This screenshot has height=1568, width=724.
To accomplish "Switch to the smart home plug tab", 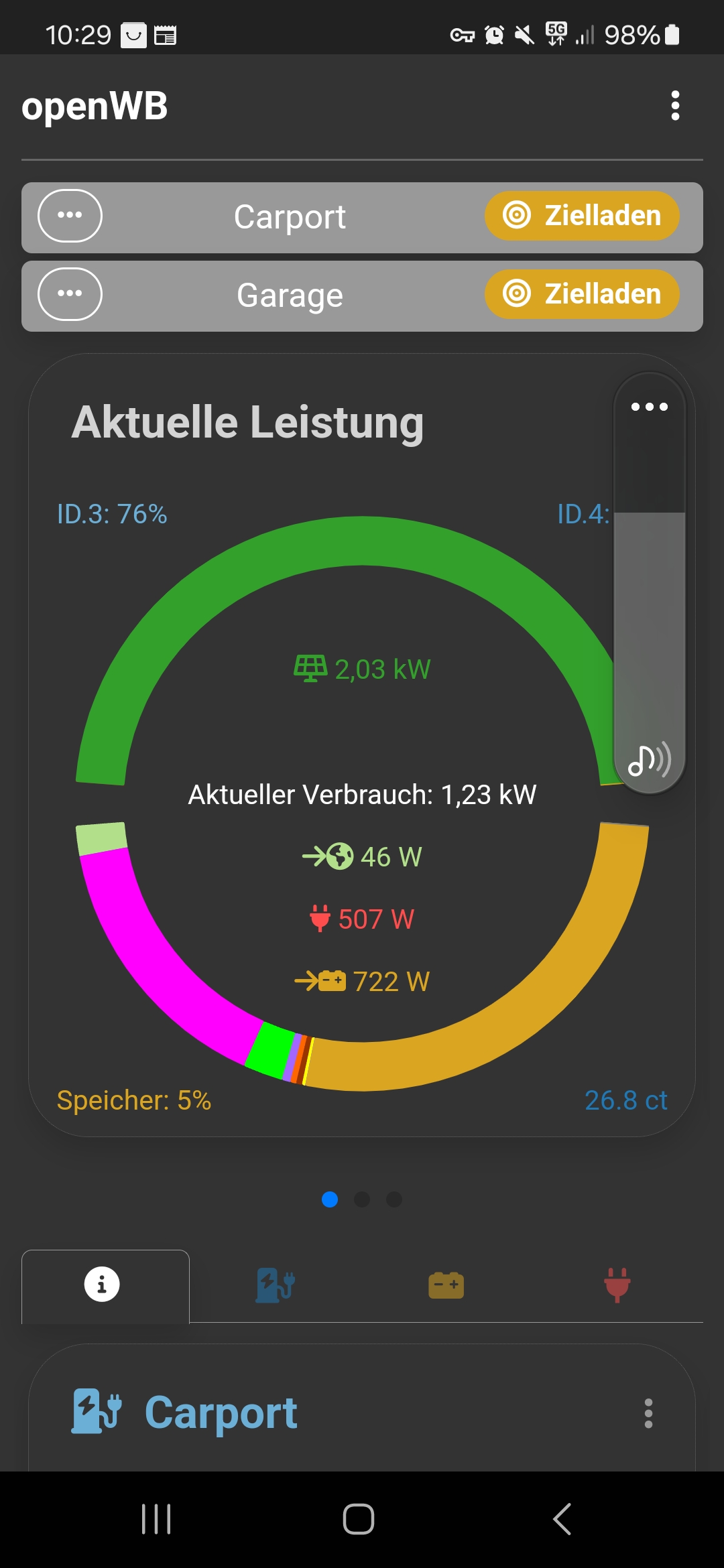I will click(x=617, y=1285).
